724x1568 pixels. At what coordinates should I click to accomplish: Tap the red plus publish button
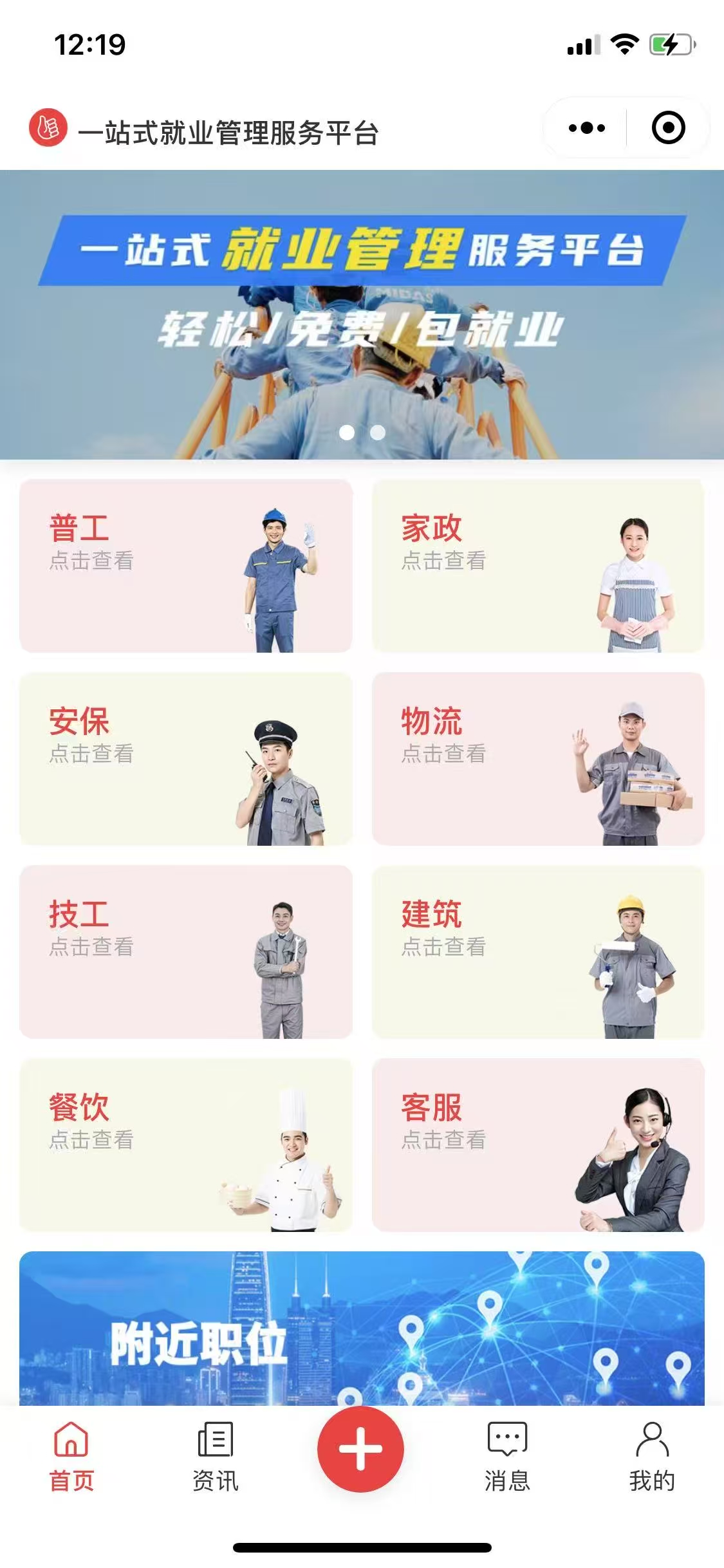[x=360, y=1449]
